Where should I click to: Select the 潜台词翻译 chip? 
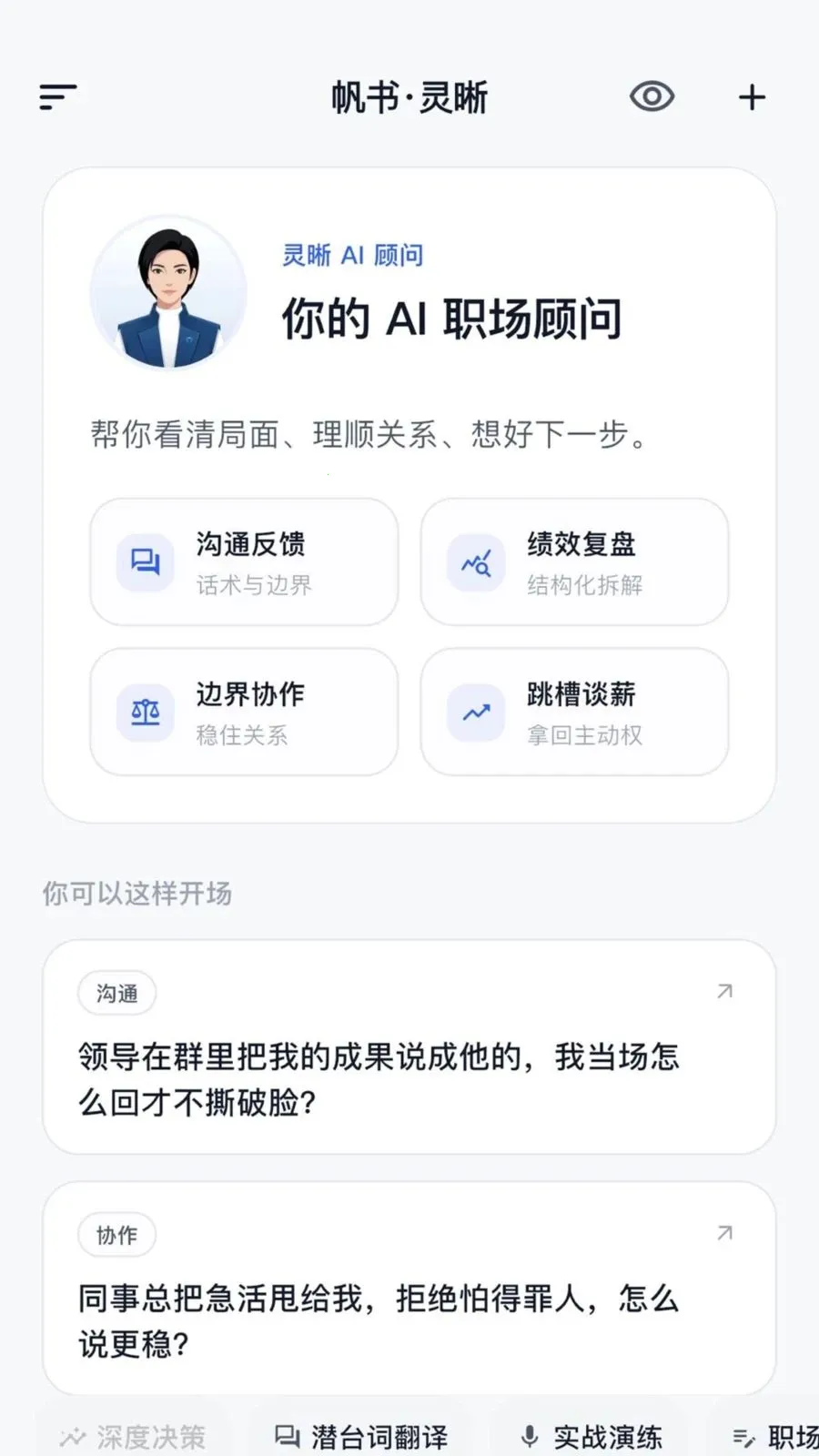(x=361, y=1437)
